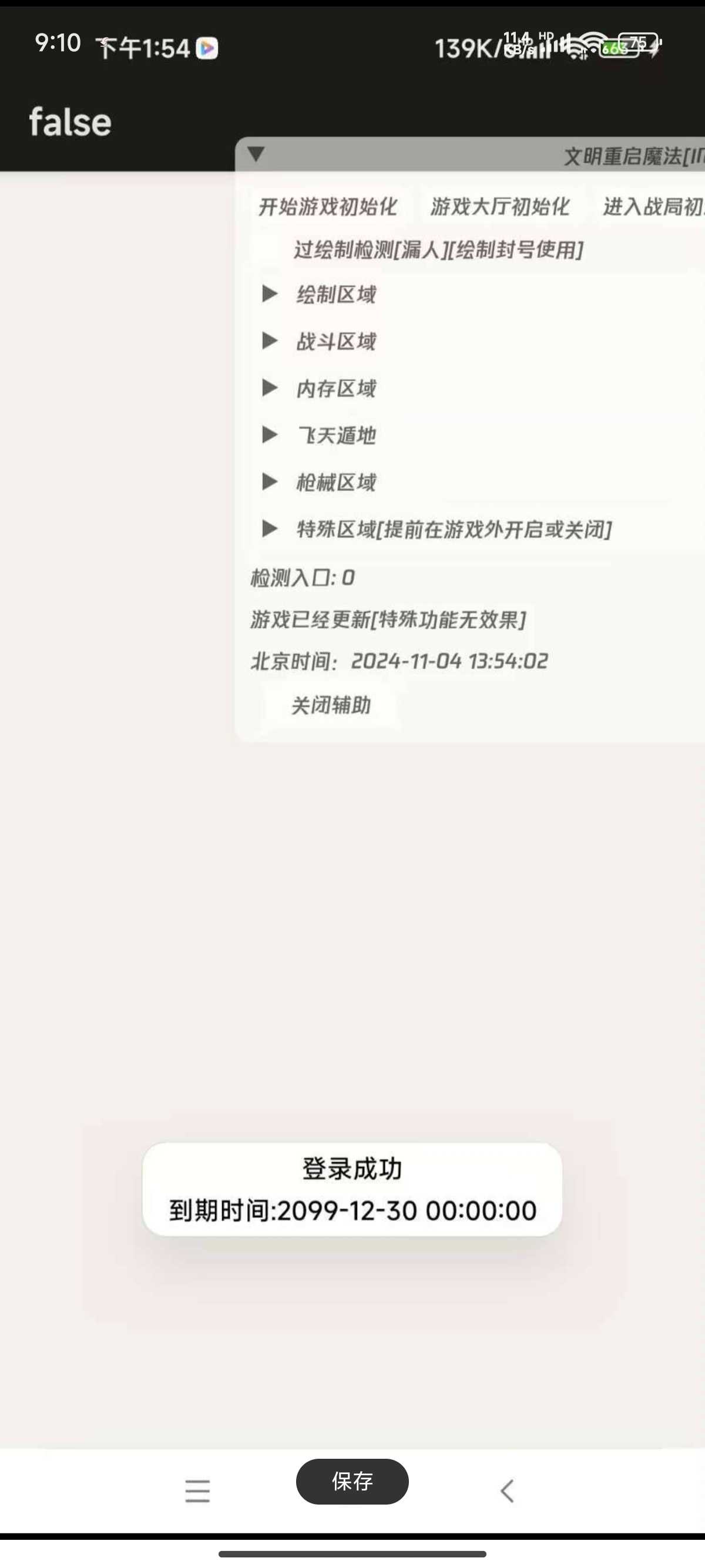Expand the 绘制区域 section
This screenshot has height=1568, width=705.
[x=270, y=295]
